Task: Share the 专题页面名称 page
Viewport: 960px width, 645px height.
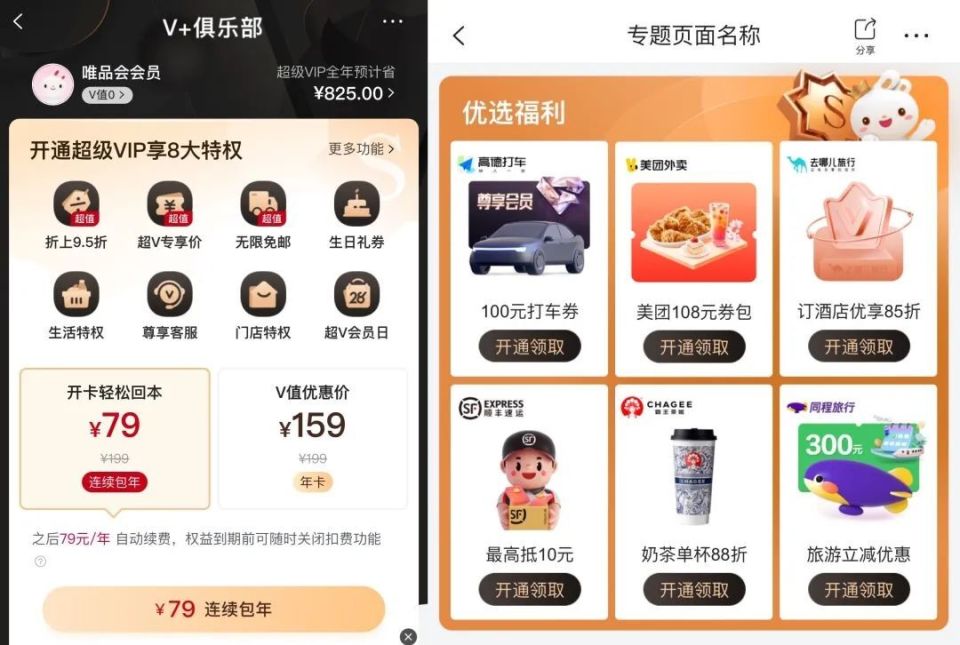Action: point(865,35)
